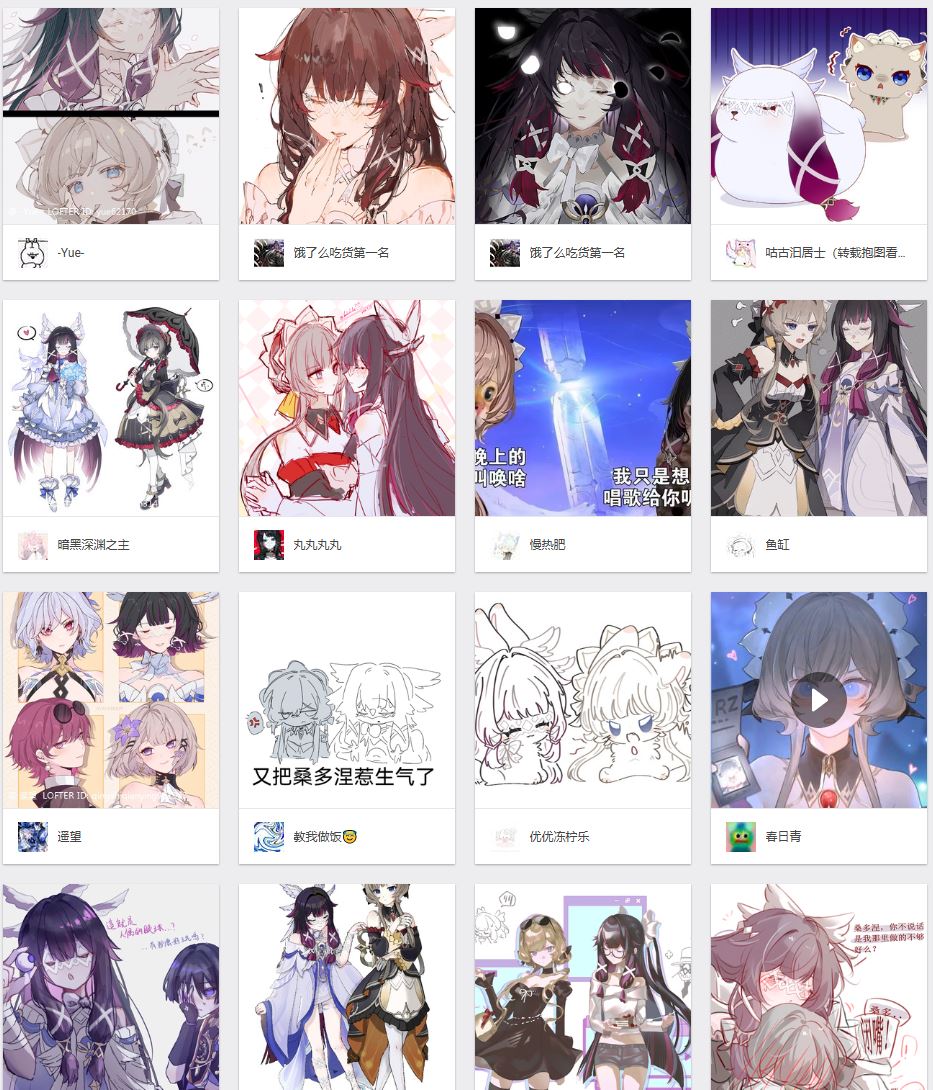Open the four-portrait post by 遥望
The height and width of the screenshot is (1090, 933).
(111, 700)
